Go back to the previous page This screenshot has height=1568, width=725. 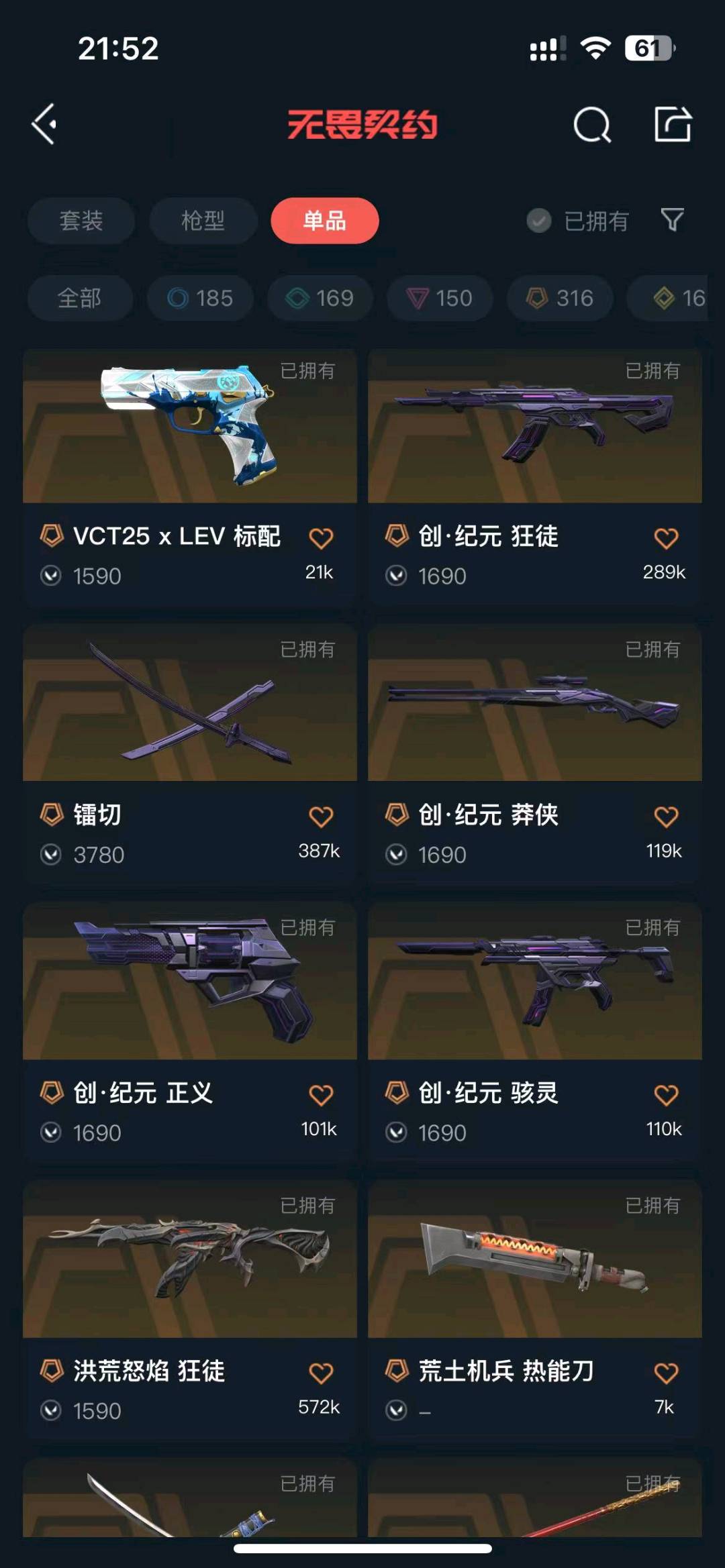pos(44,124)
